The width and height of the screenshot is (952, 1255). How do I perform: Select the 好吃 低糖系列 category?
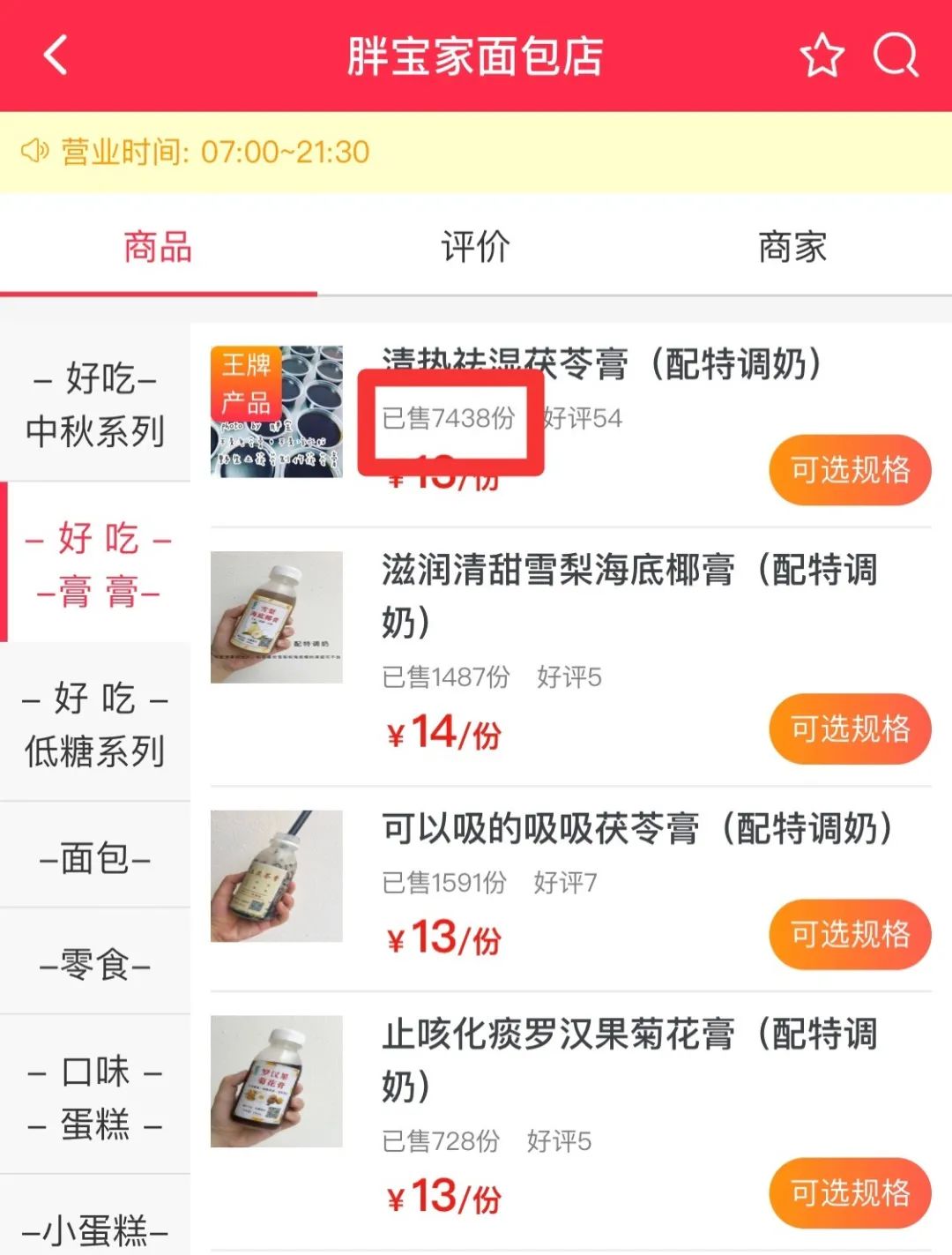coord(95,724)
